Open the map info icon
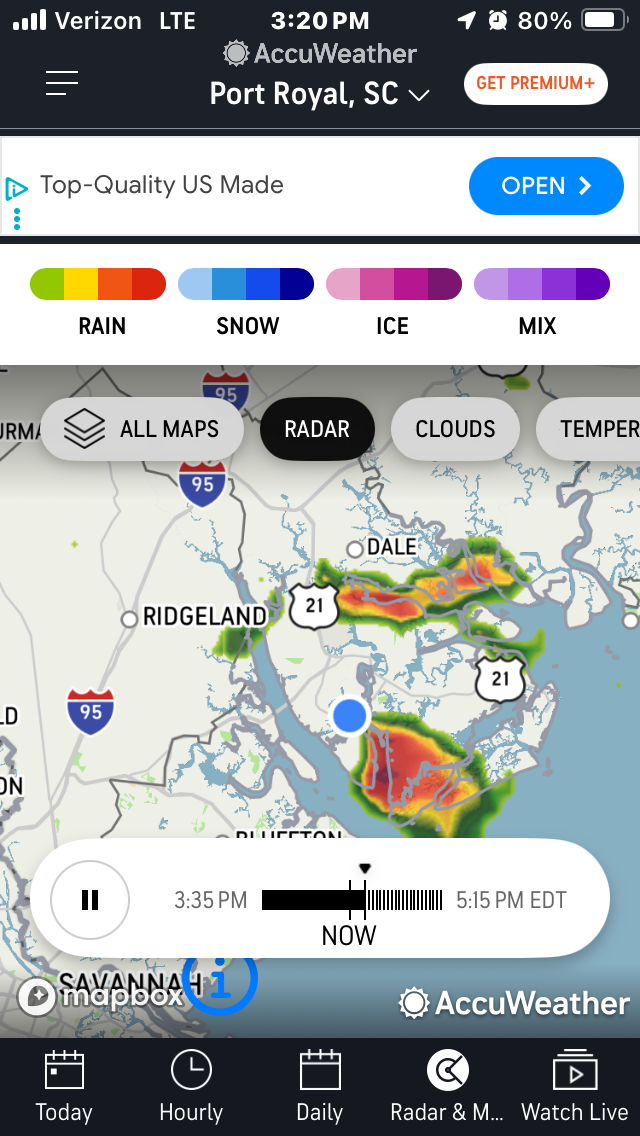Screen dimensions: 640x1136 coord(220,978)
